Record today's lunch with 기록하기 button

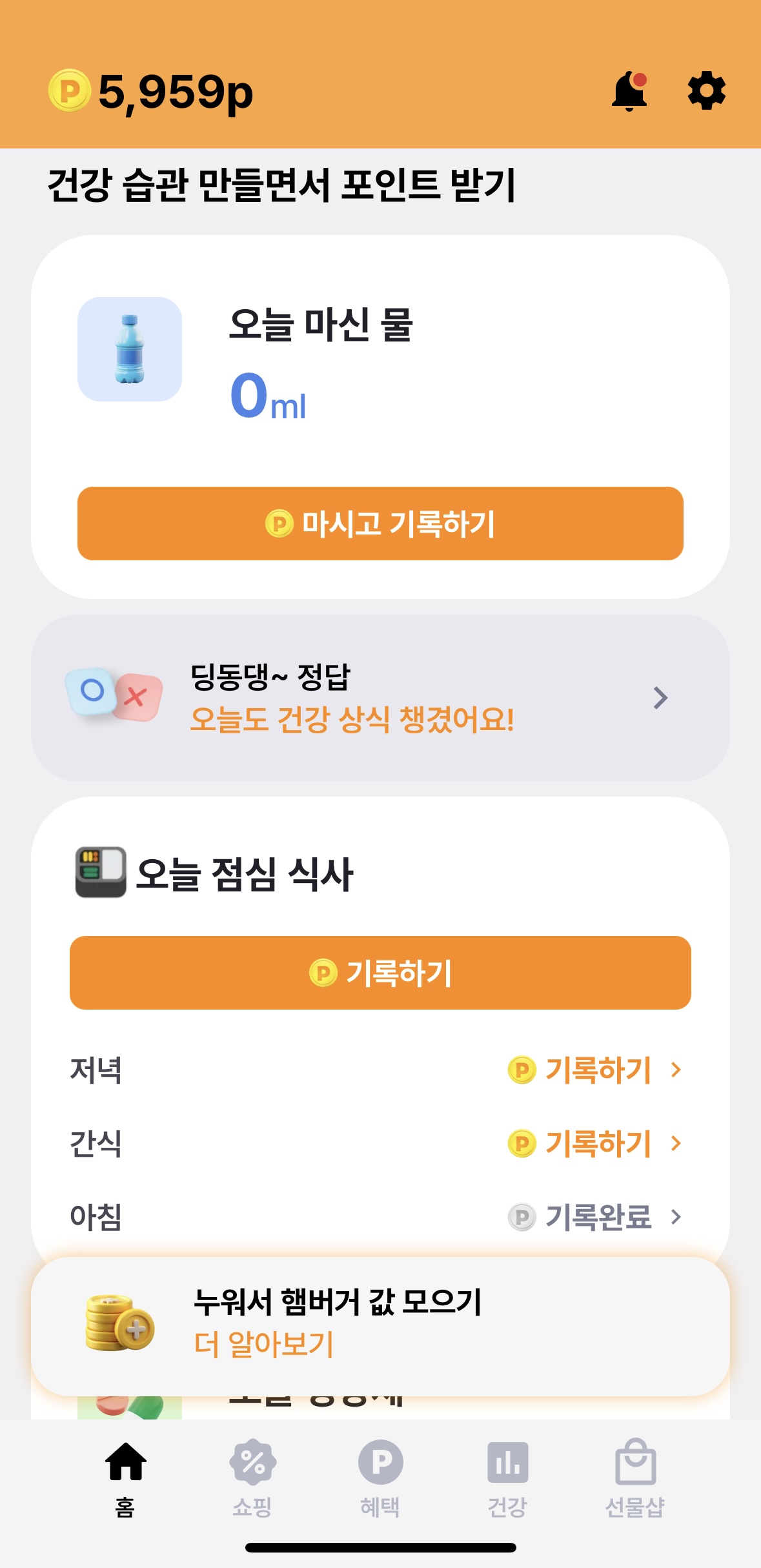pos(380,973)
